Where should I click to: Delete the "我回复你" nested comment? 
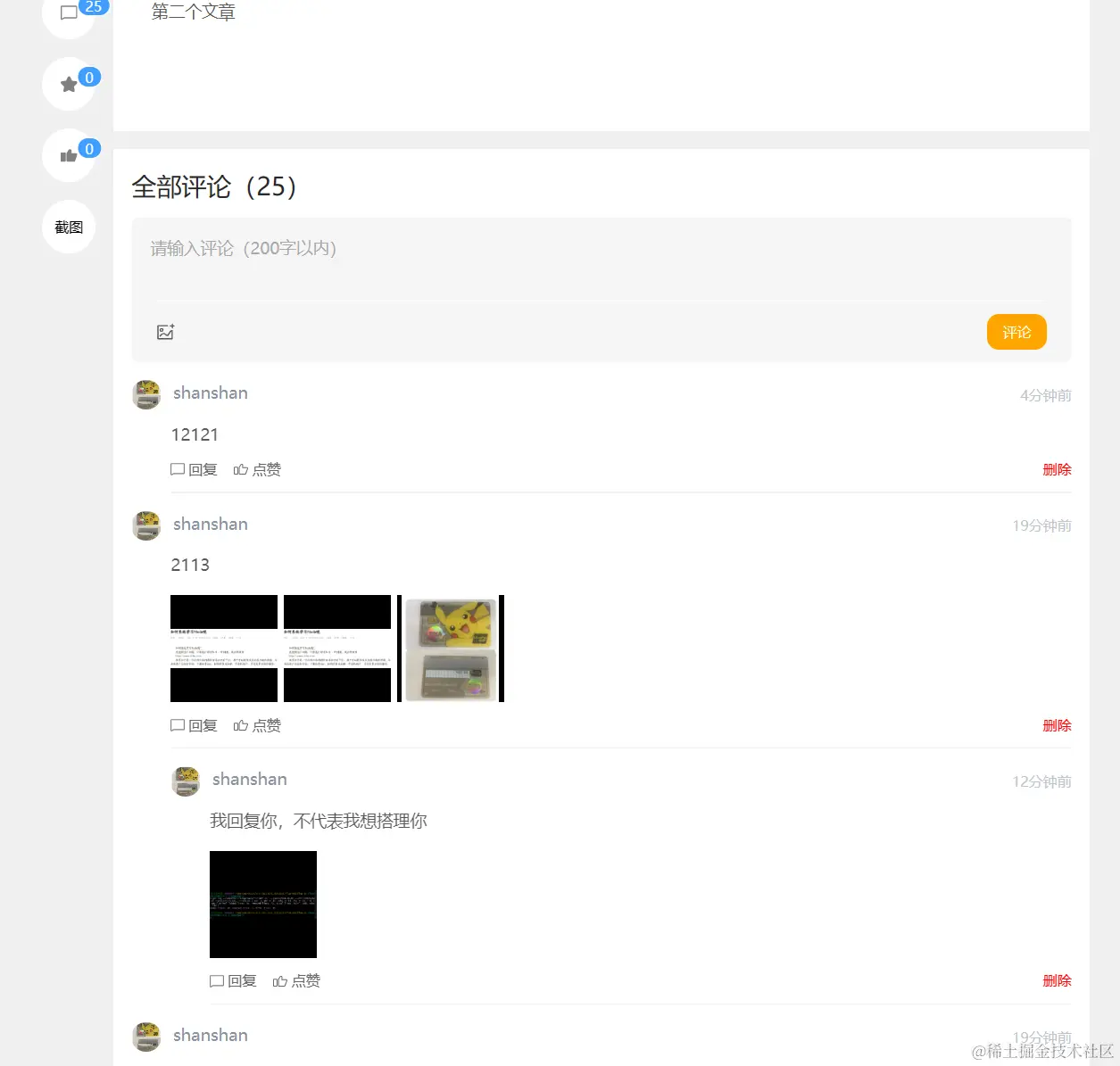pos(1057,980)
